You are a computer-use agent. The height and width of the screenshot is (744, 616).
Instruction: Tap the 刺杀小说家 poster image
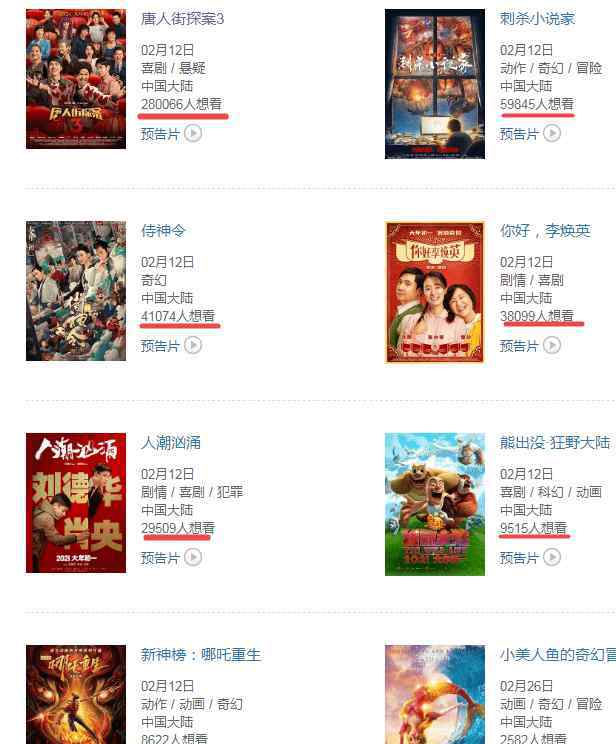(434, 84)
